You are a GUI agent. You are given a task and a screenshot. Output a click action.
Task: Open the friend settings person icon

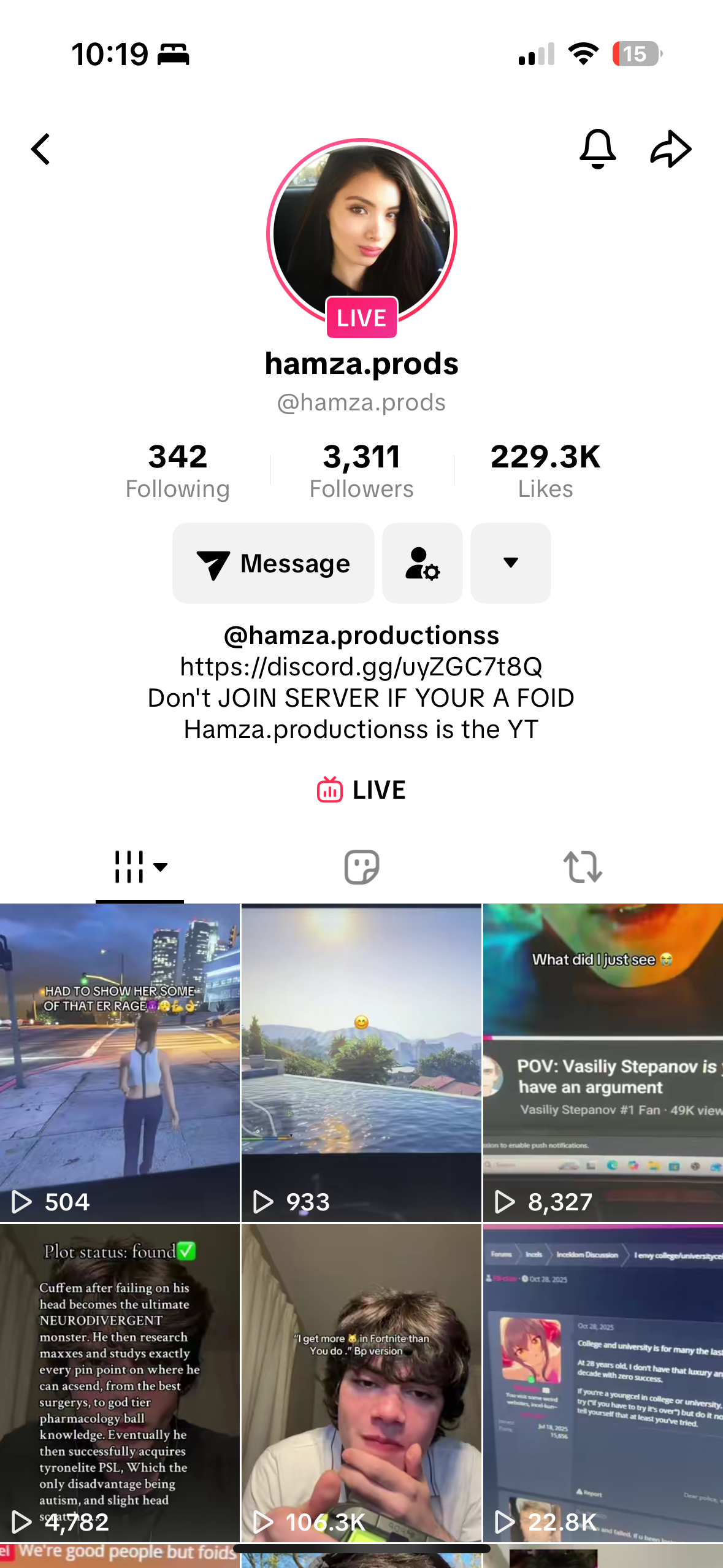click(422, 563)
